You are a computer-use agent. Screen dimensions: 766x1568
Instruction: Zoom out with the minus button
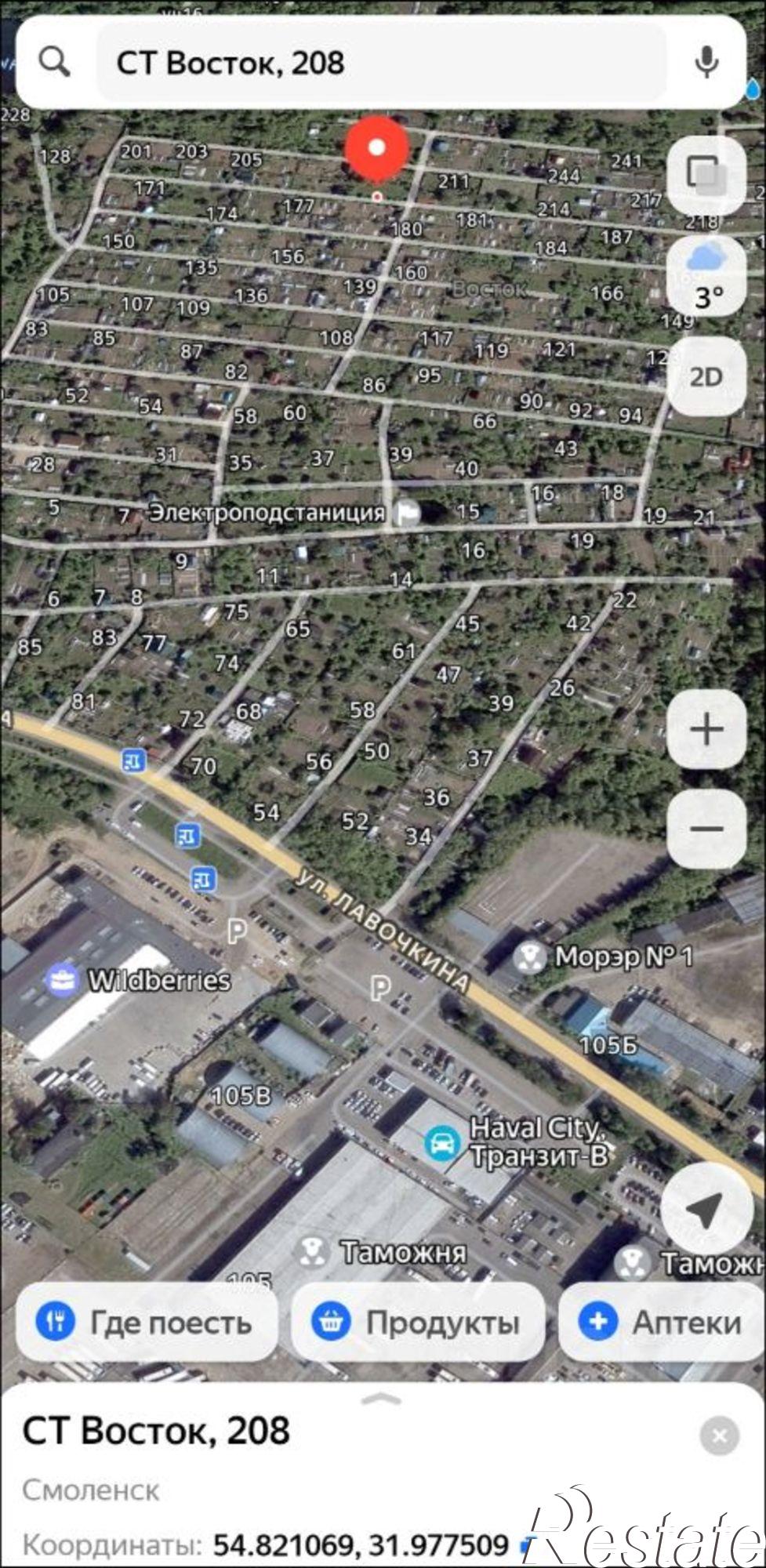click(x=706, y=829)
